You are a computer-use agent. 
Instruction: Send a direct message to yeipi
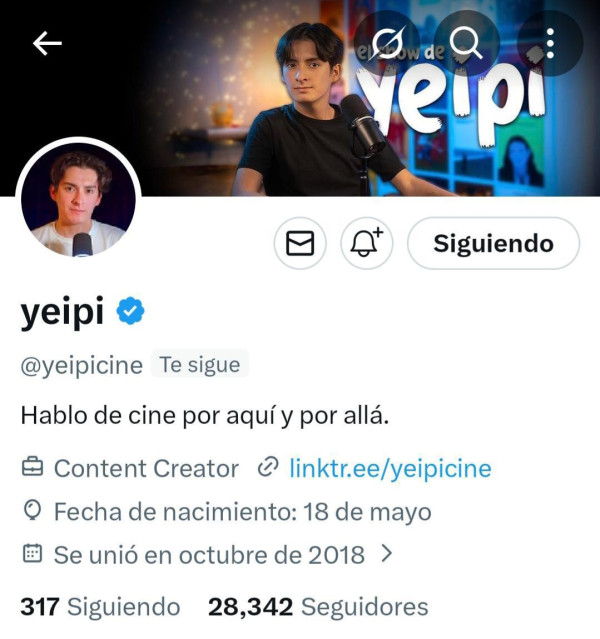(x=300, y=243)
